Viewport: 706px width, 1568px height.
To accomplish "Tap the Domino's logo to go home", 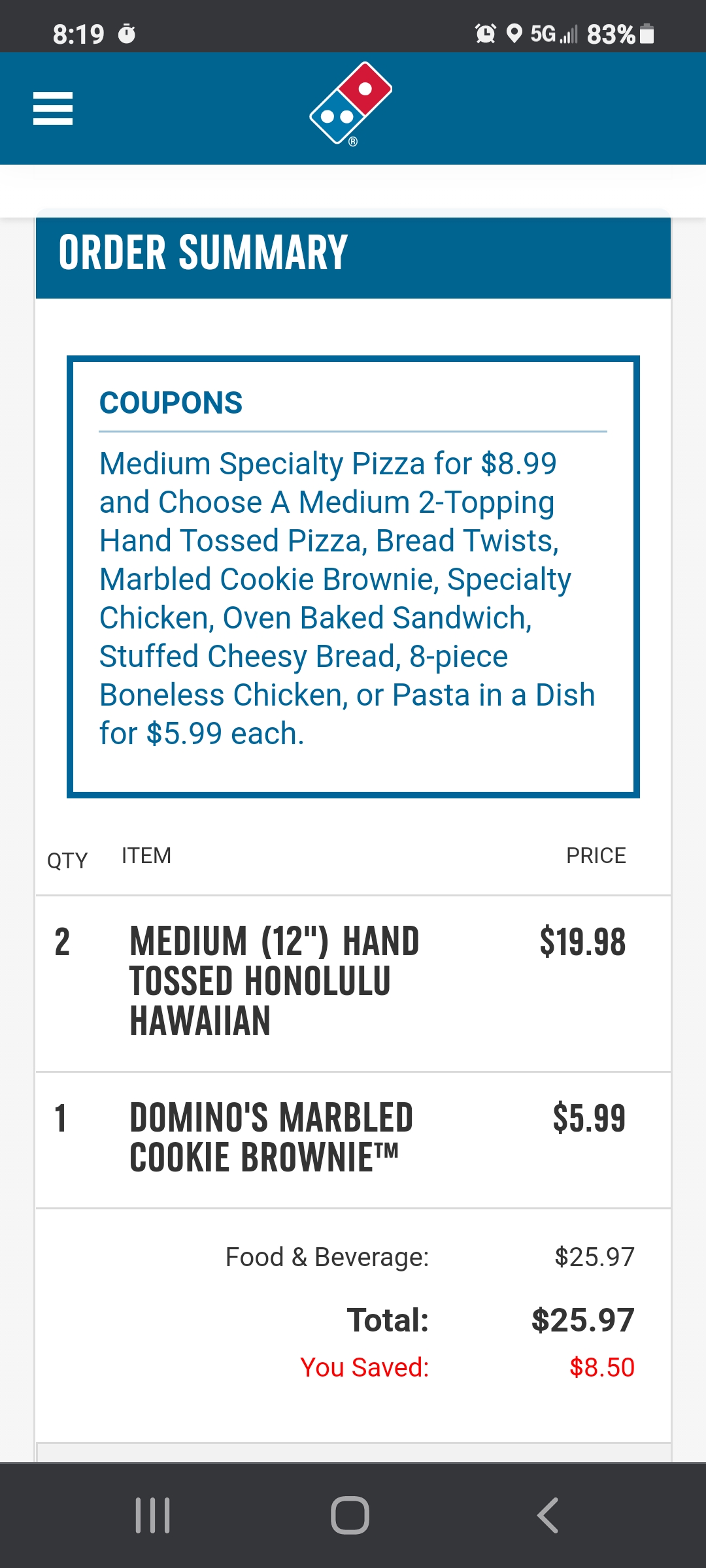I will click(x=351, y=104).
